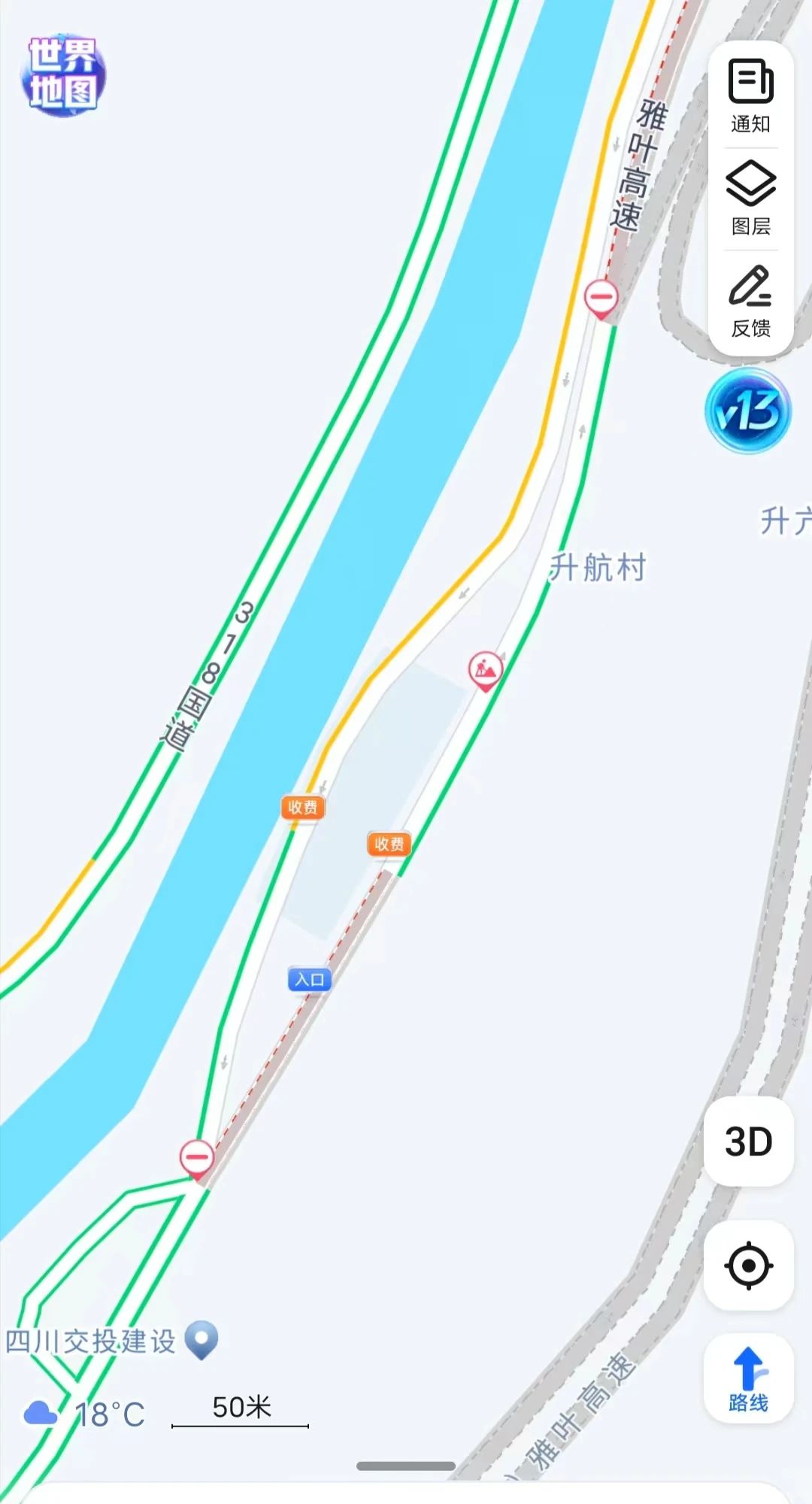Screen dimensions: 812x1504
Task: Select the 四川交投建设 place pin
Action: point(201,1339)
